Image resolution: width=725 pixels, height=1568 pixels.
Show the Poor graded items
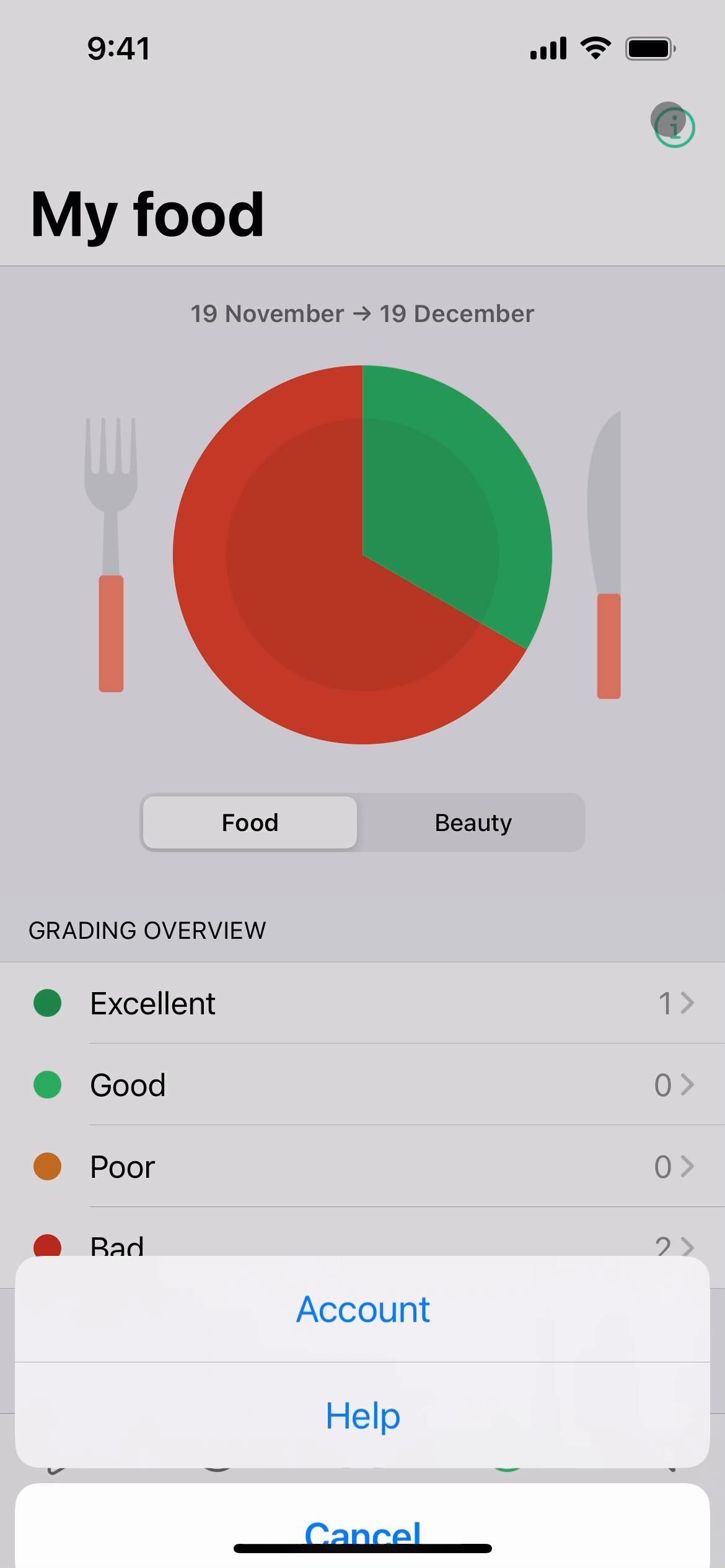coord(362,1167)
